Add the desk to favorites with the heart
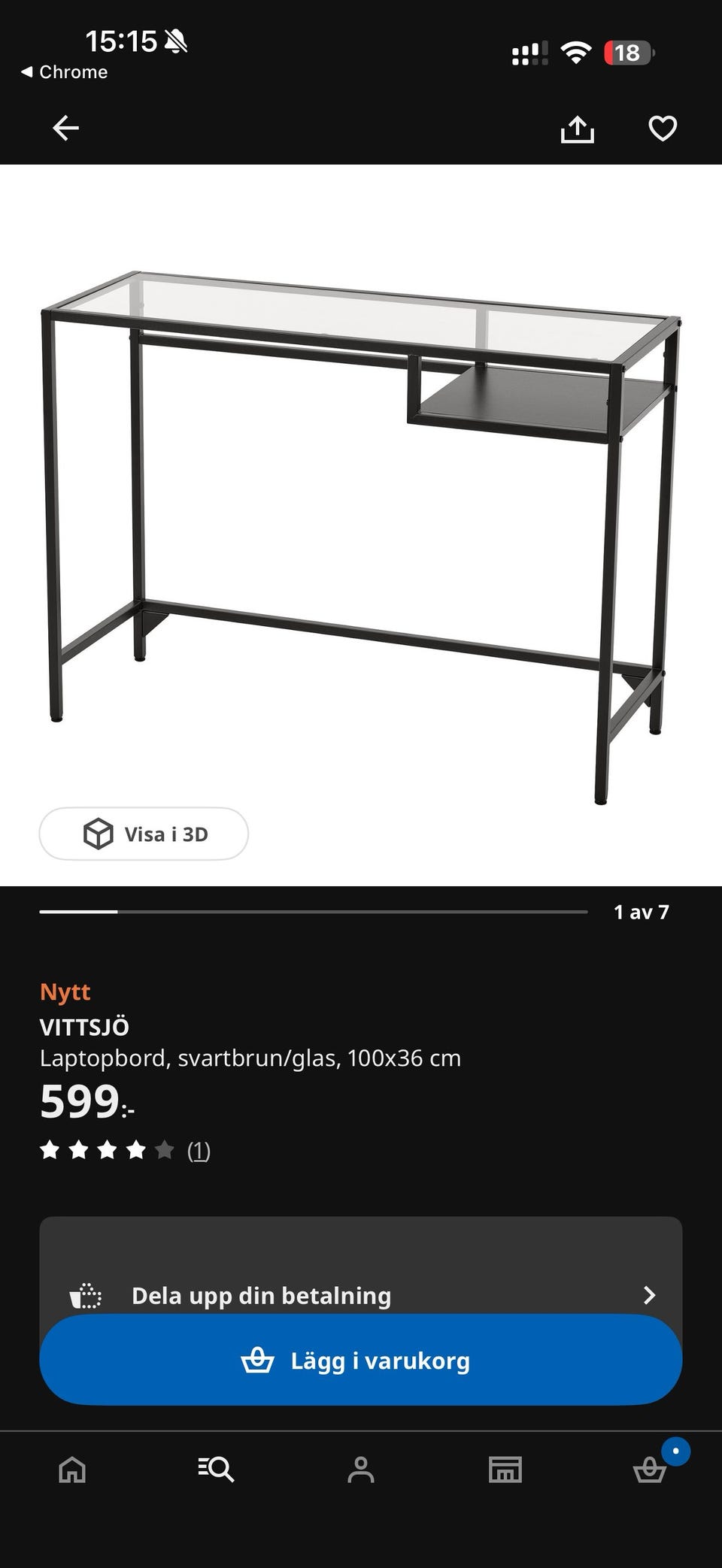The height and width of the screenshot is (1568, 722). pyautogui.click(x=663, y=129)
